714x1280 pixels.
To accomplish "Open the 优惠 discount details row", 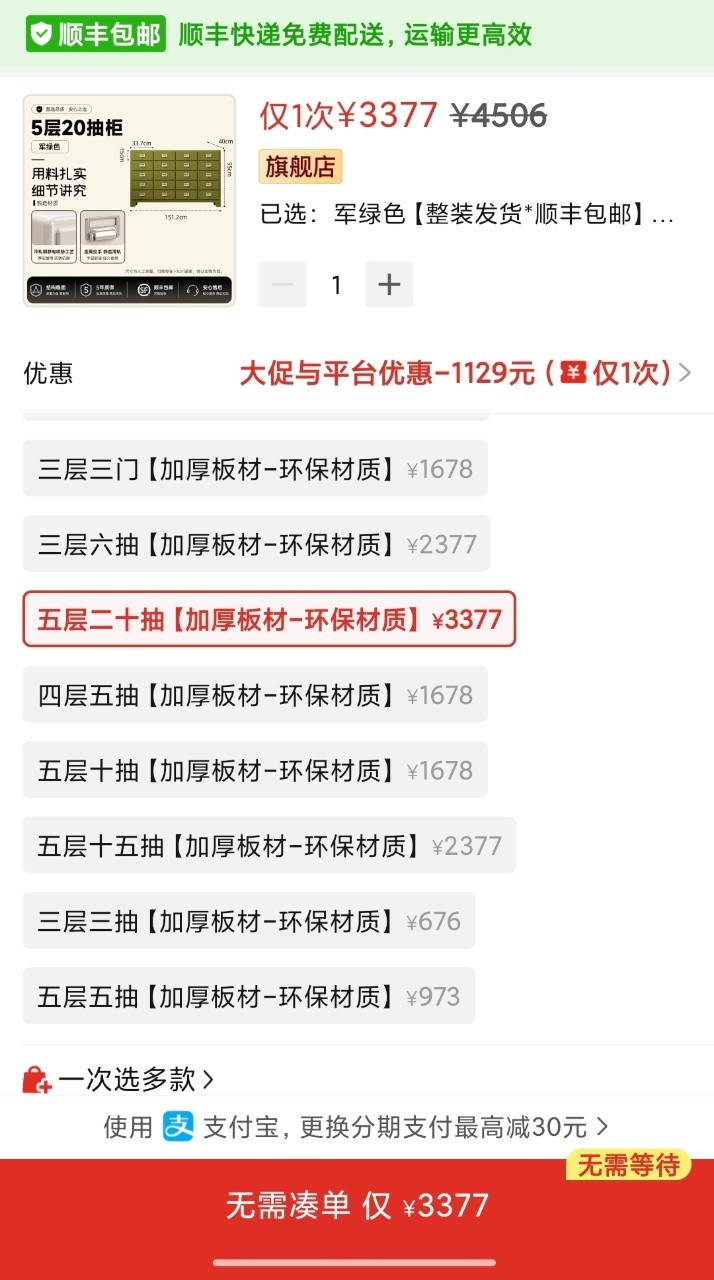I will coord(357,373).
